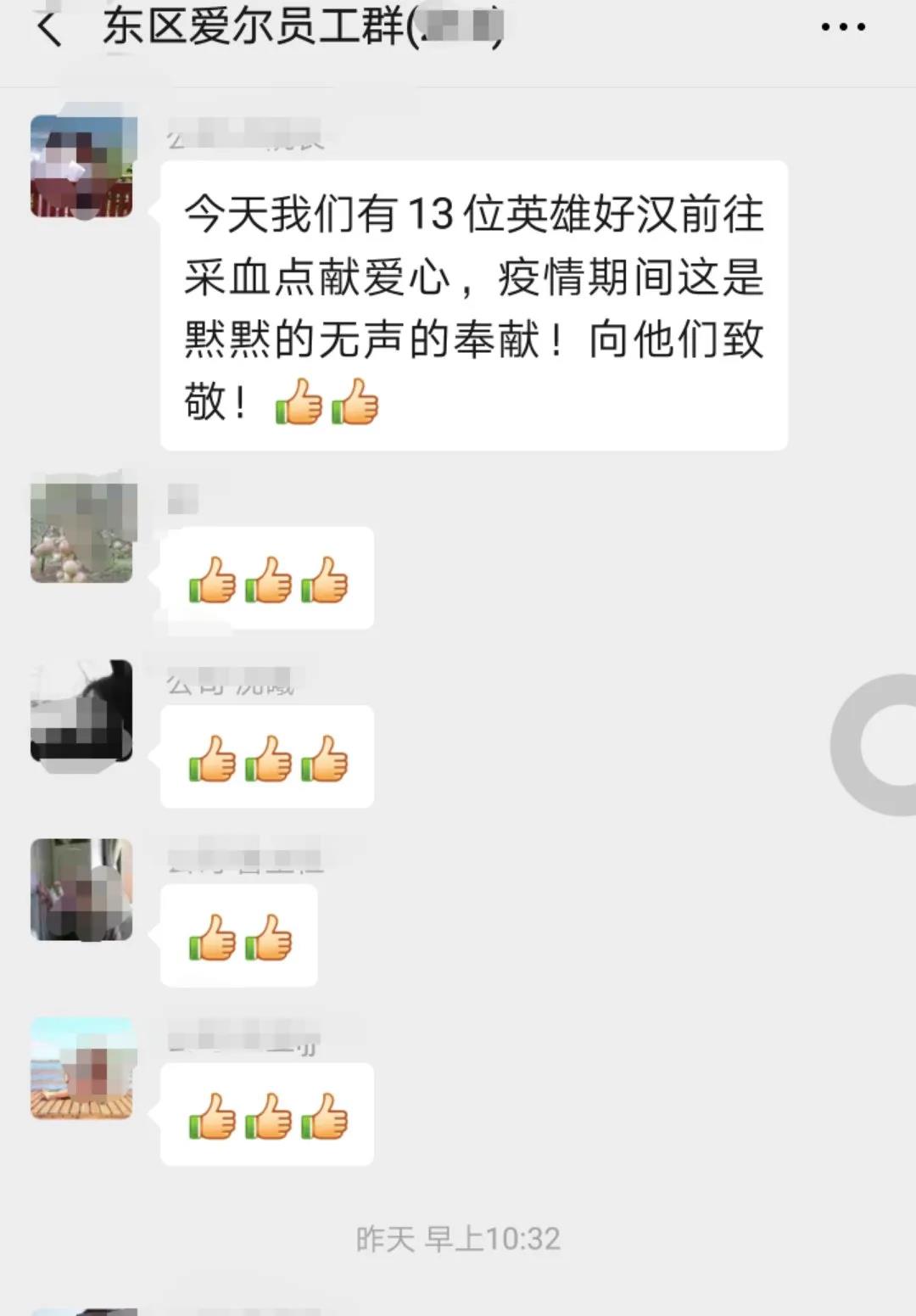Tap avatar of sender of 13位英雄好汉 message

point(82,167)
